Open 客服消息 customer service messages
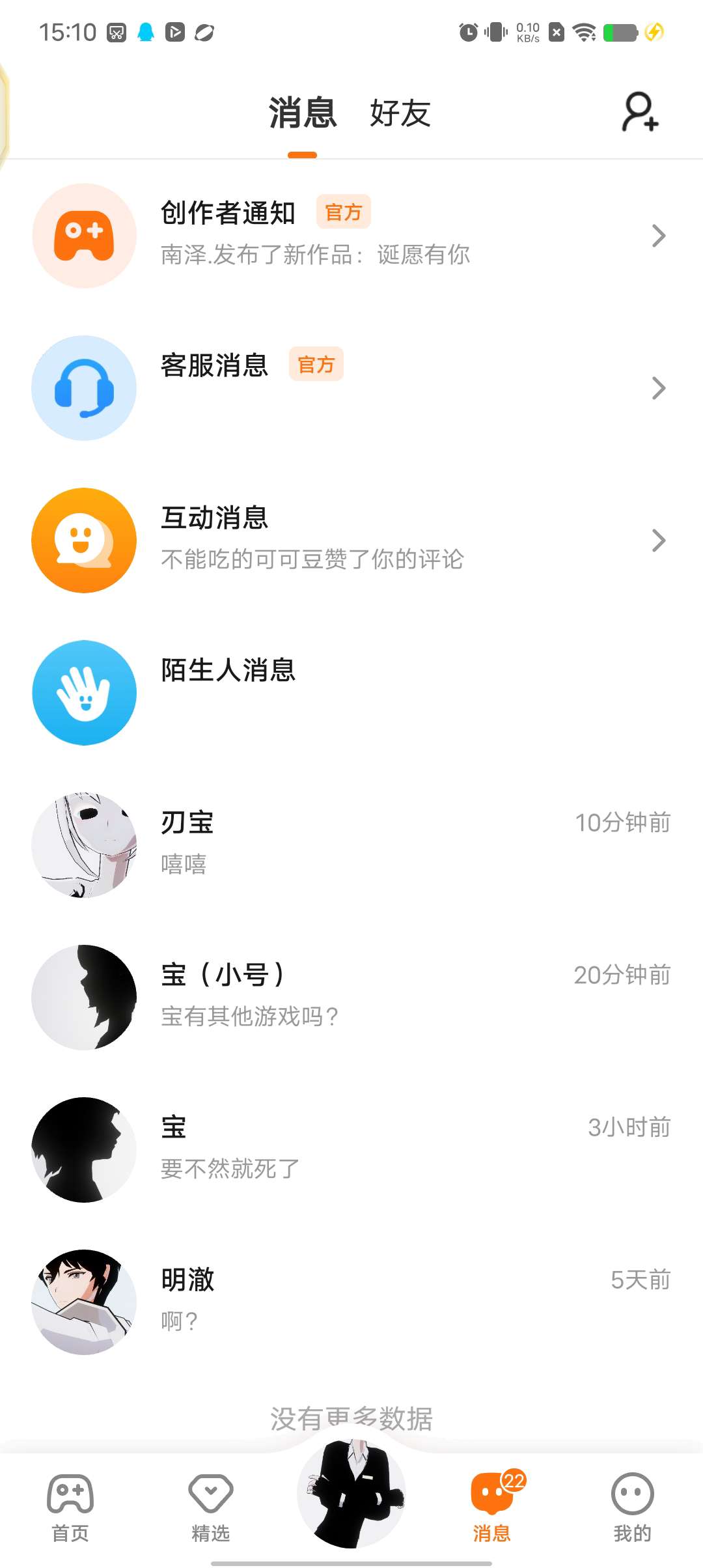 351,387
